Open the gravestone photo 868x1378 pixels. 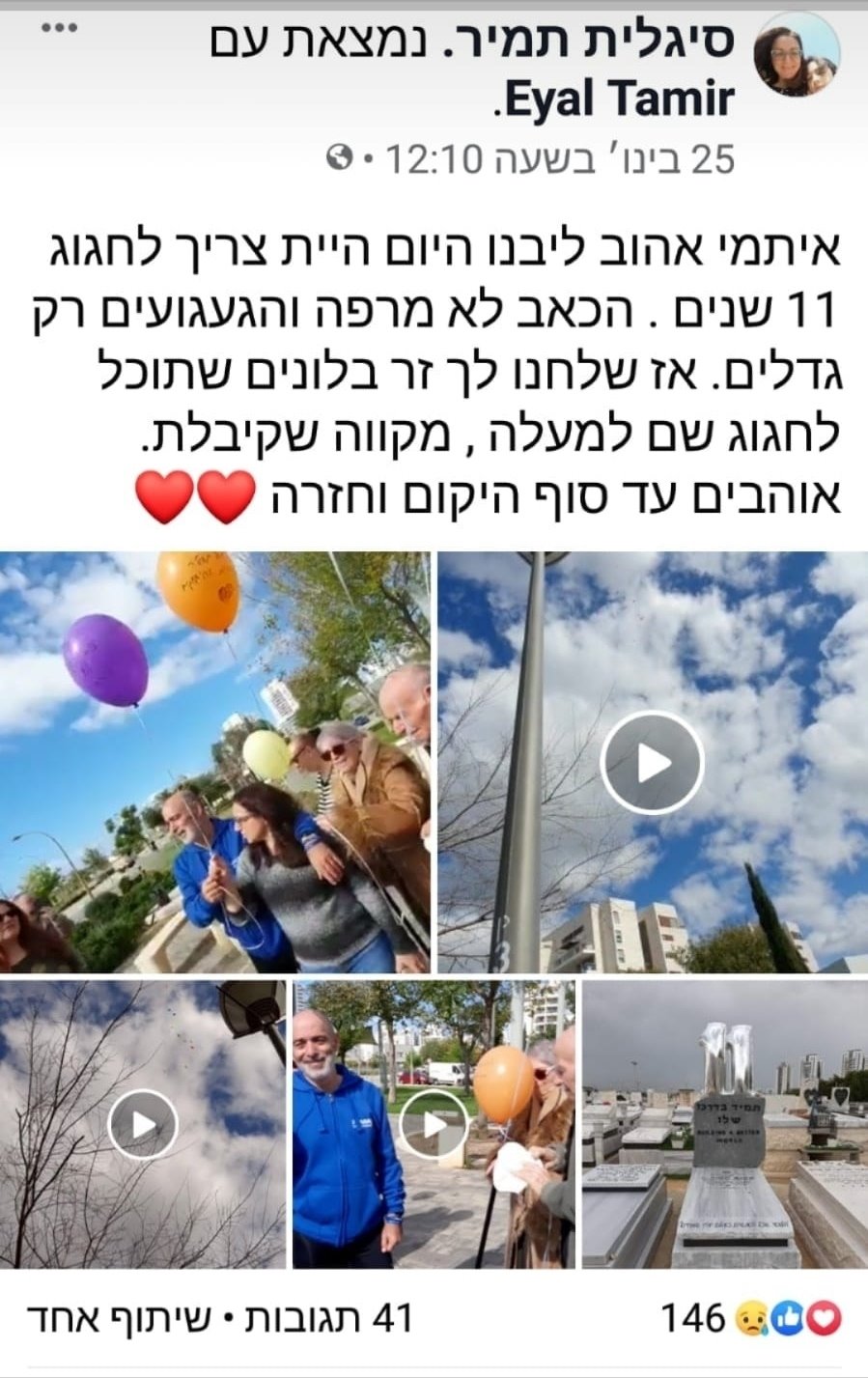click(723, 1123)
